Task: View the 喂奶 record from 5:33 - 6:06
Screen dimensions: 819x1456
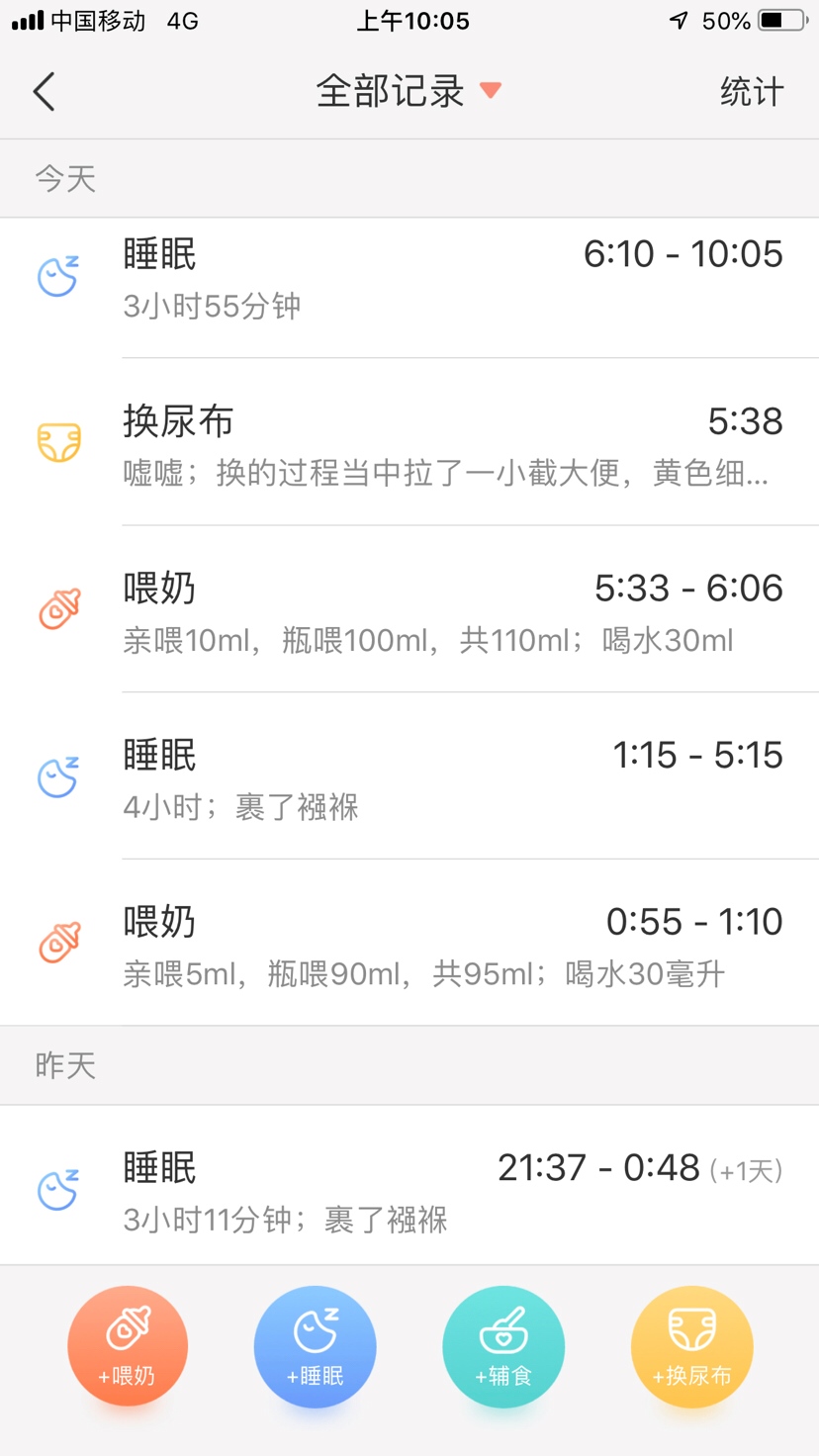Action: coord(409,609)
